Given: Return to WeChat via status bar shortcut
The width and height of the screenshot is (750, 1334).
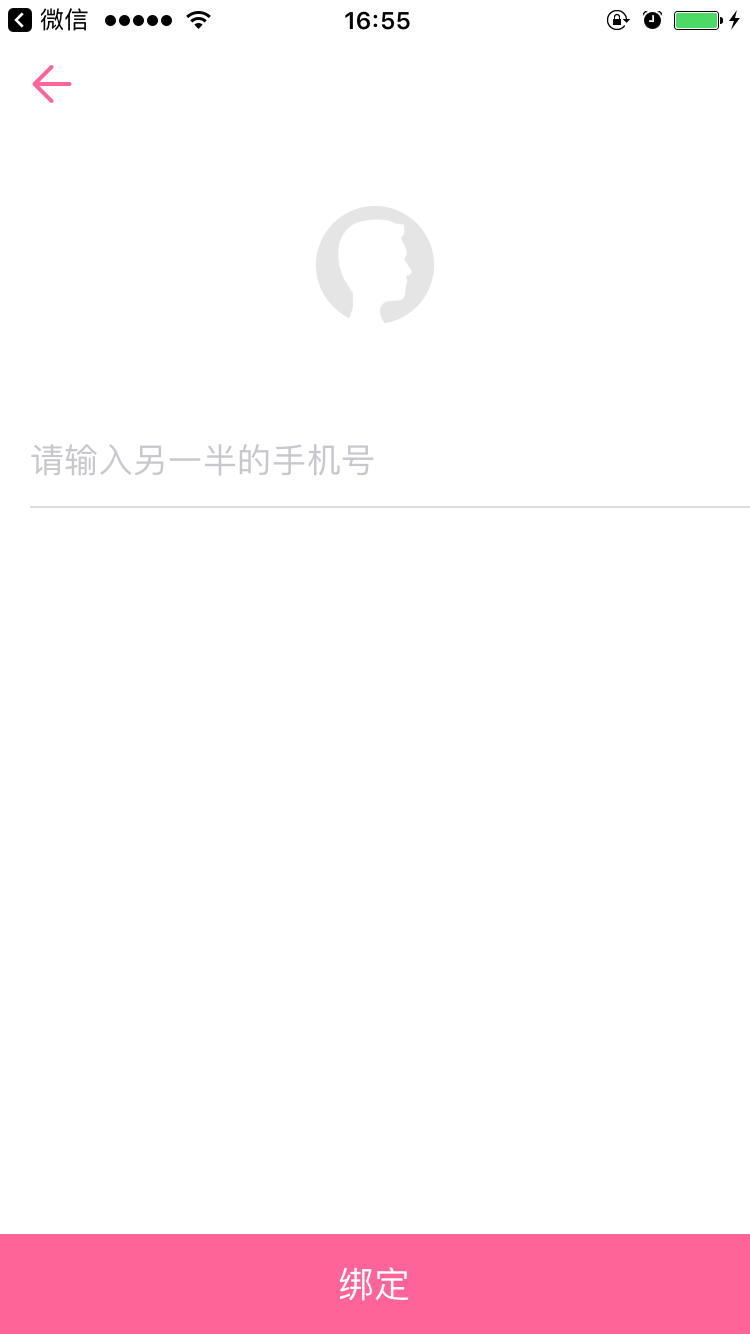Looking at the screenshot, I should point(47,20).
